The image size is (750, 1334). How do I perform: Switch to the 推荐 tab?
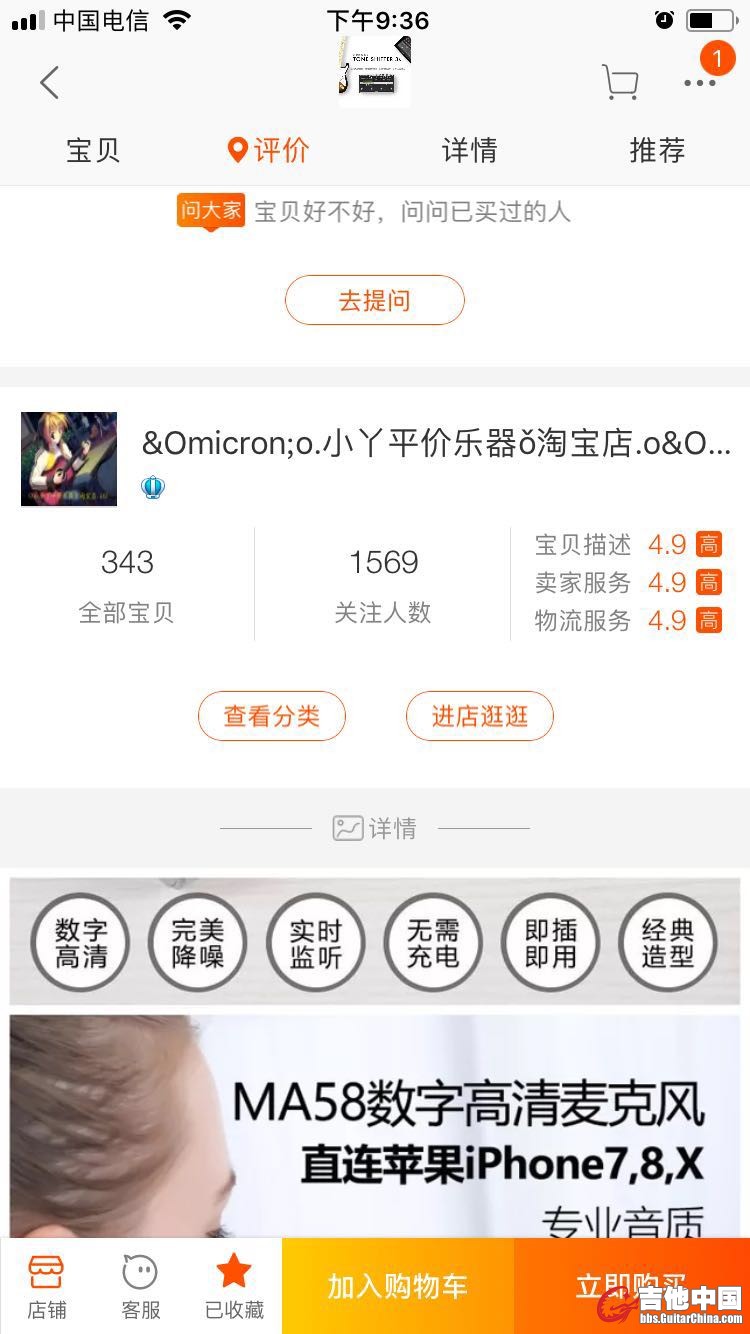click(x=657, y=151)
